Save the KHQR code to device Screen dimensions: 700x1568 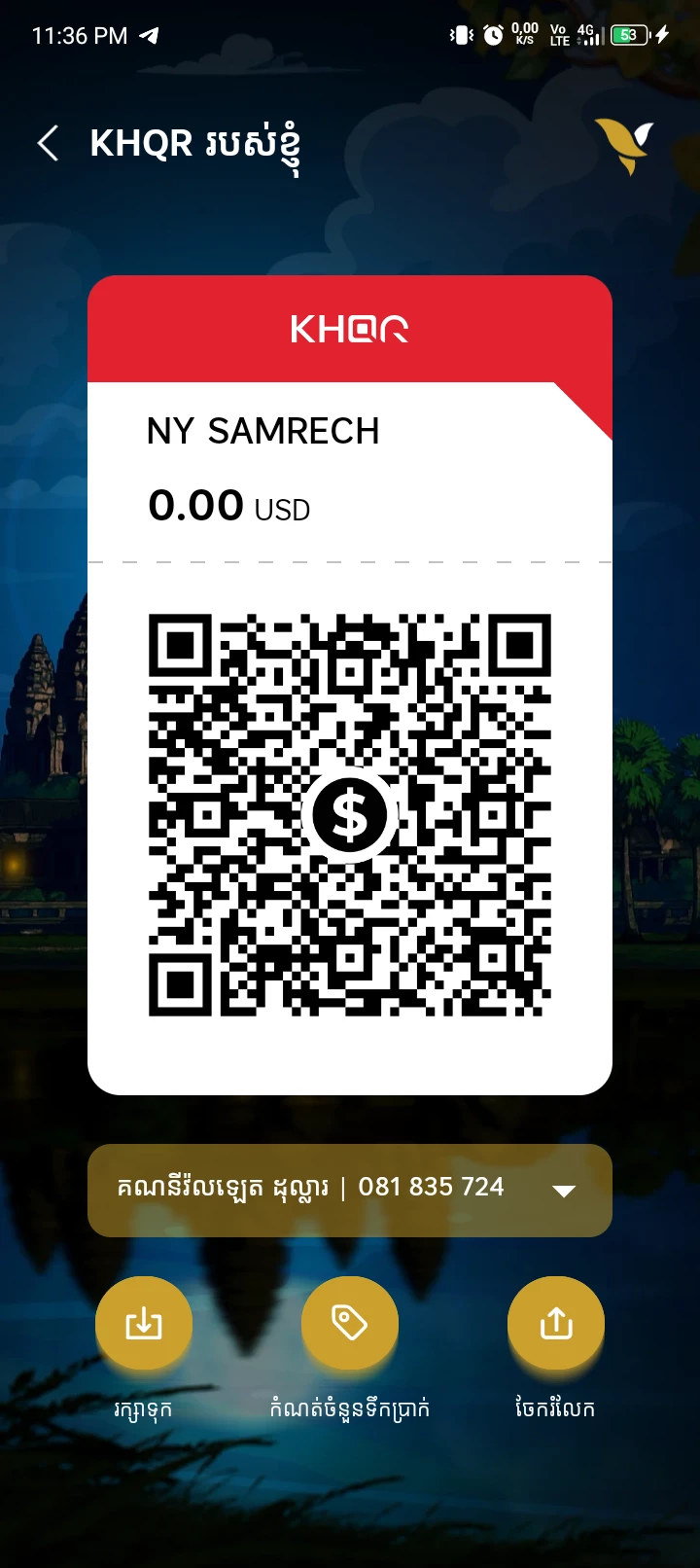click(144, 1323)
